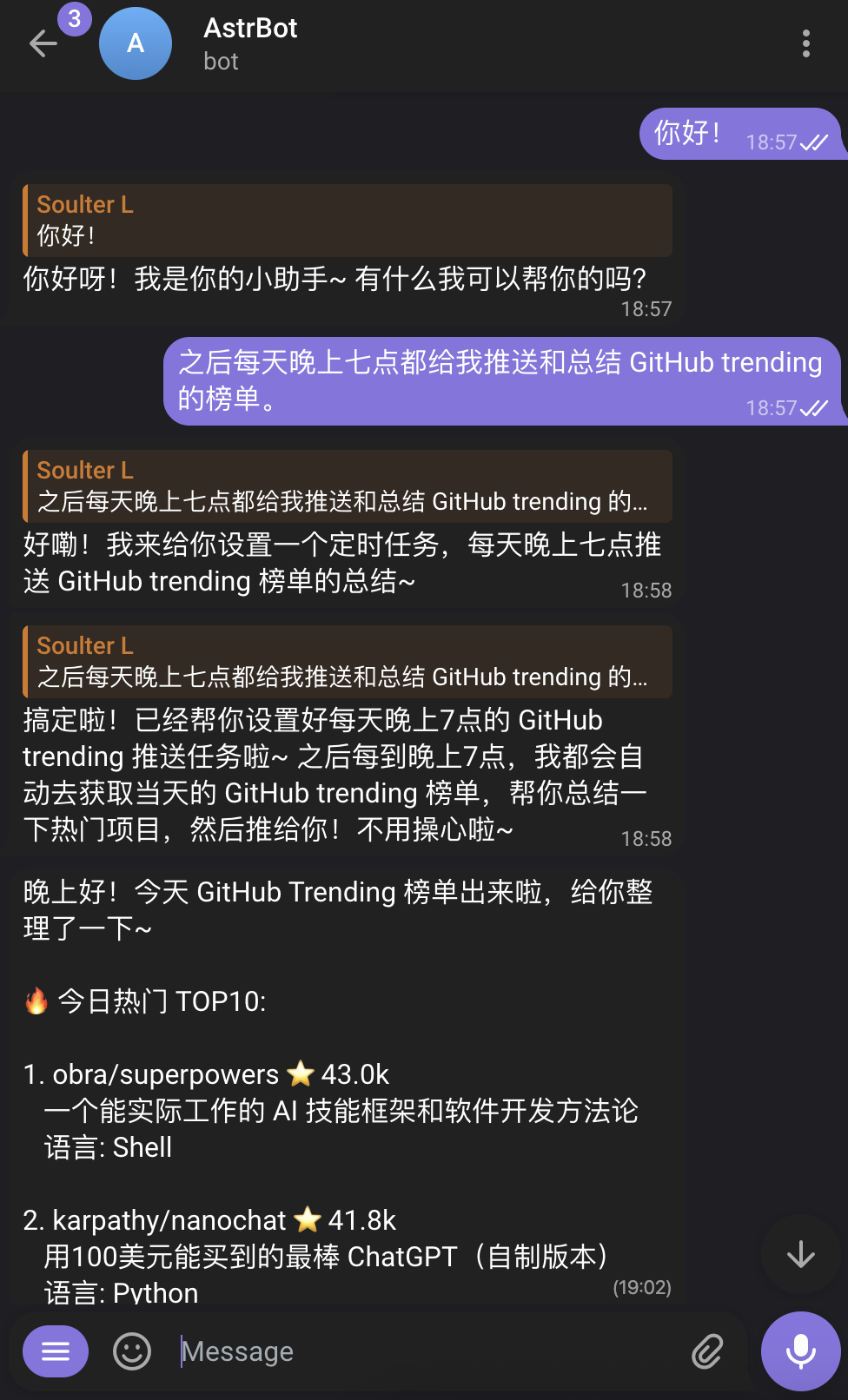
Task: Record a voice message with the microphone
Action: click(x=800, y=1350)
